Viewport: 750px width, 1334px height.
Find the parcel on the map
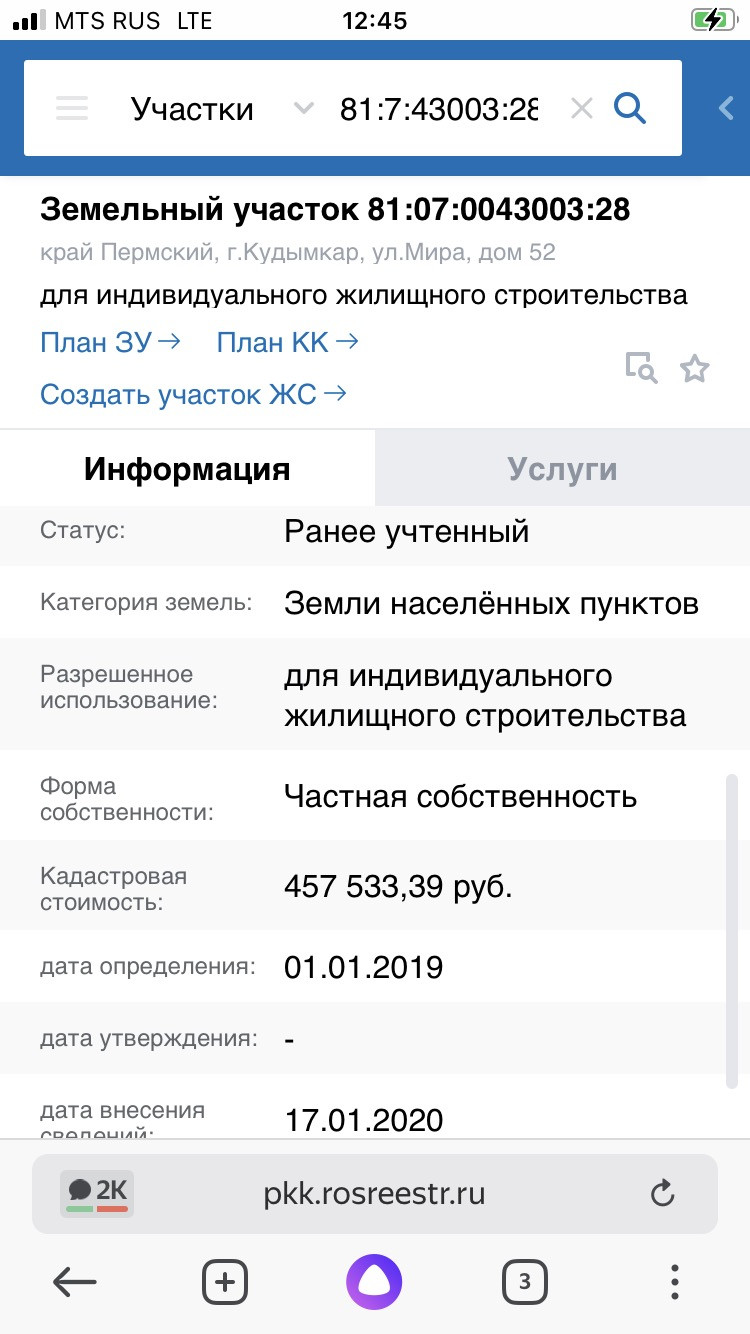pyautogui.click(x=640, y=369)
